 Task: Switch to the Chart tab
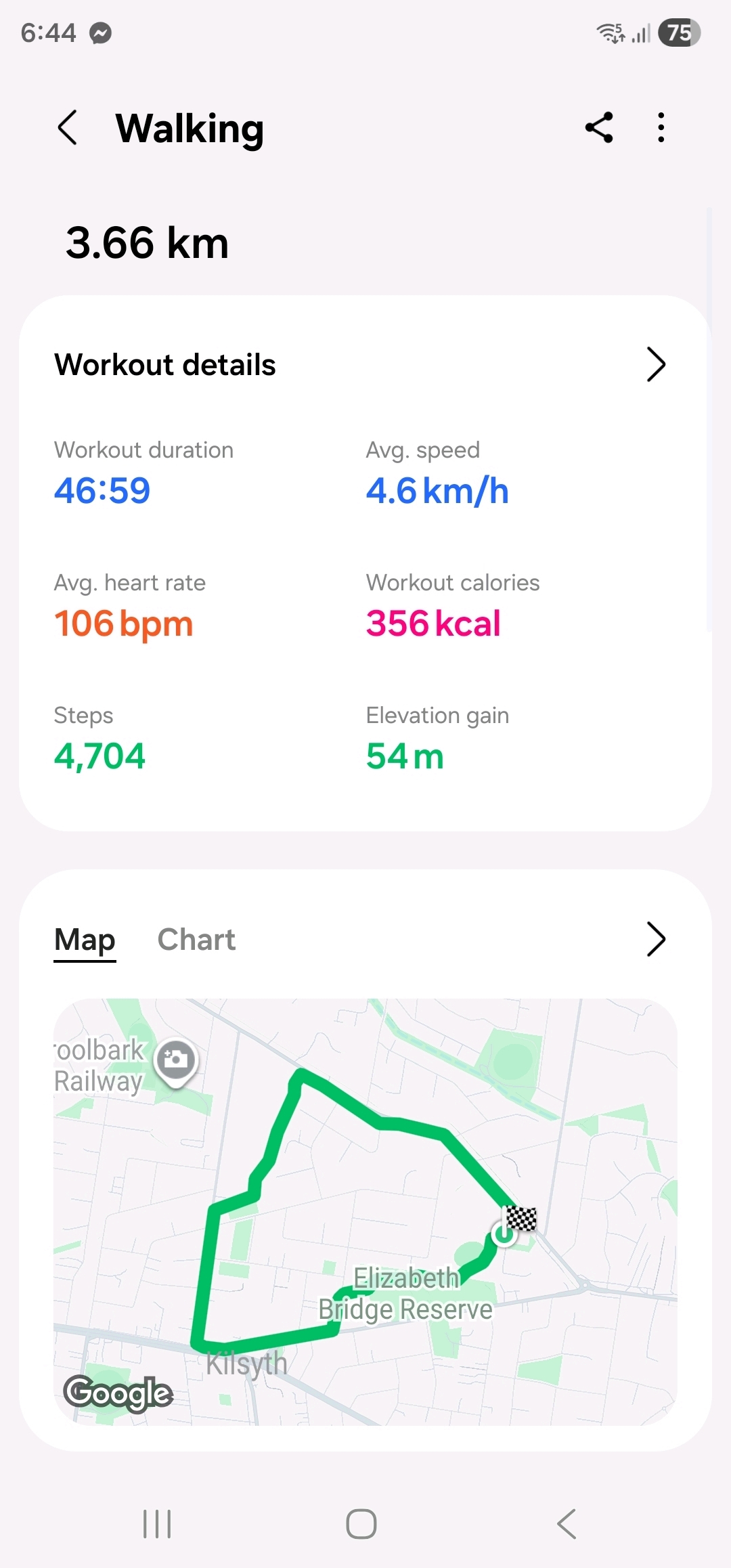click(x=196, y=940)
